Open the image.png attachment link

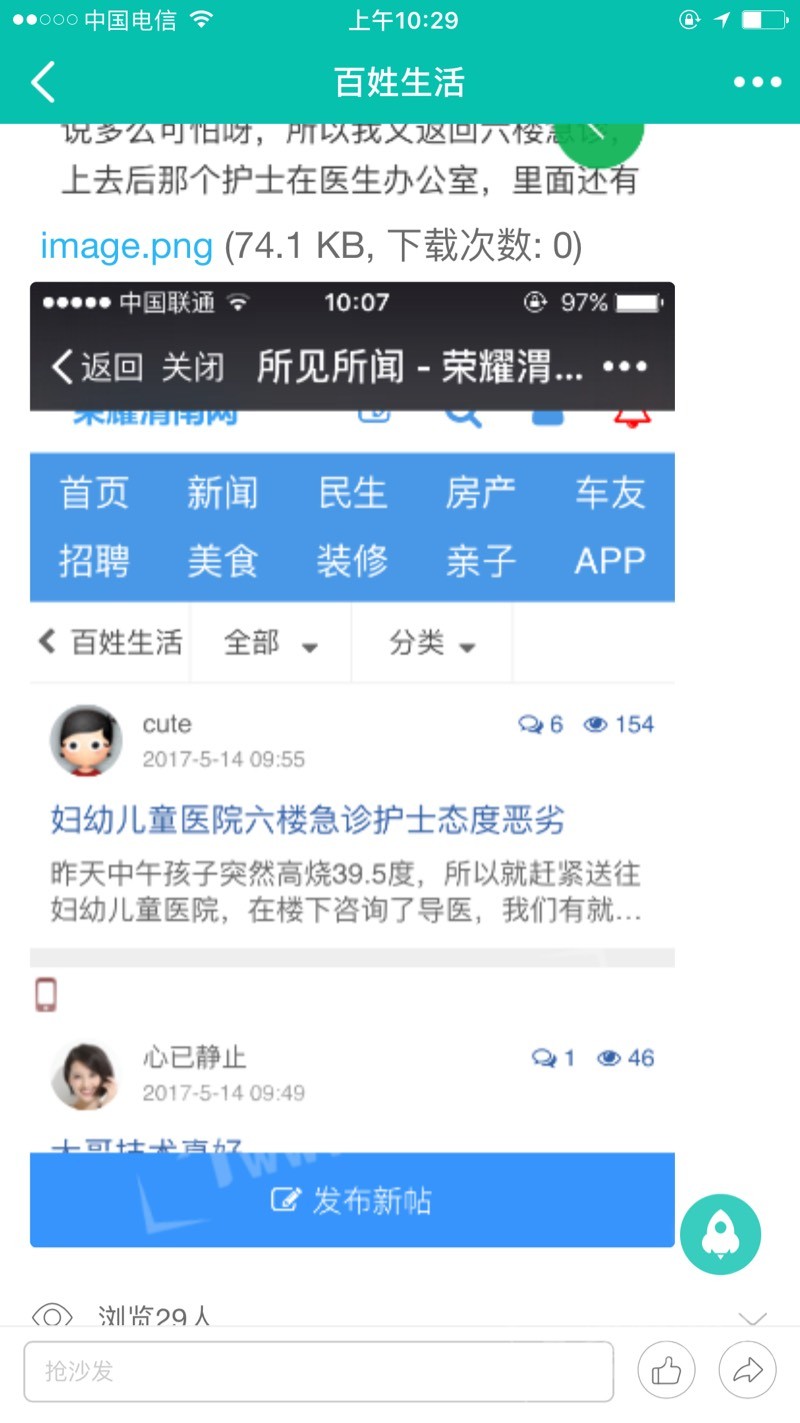[126, 245]
